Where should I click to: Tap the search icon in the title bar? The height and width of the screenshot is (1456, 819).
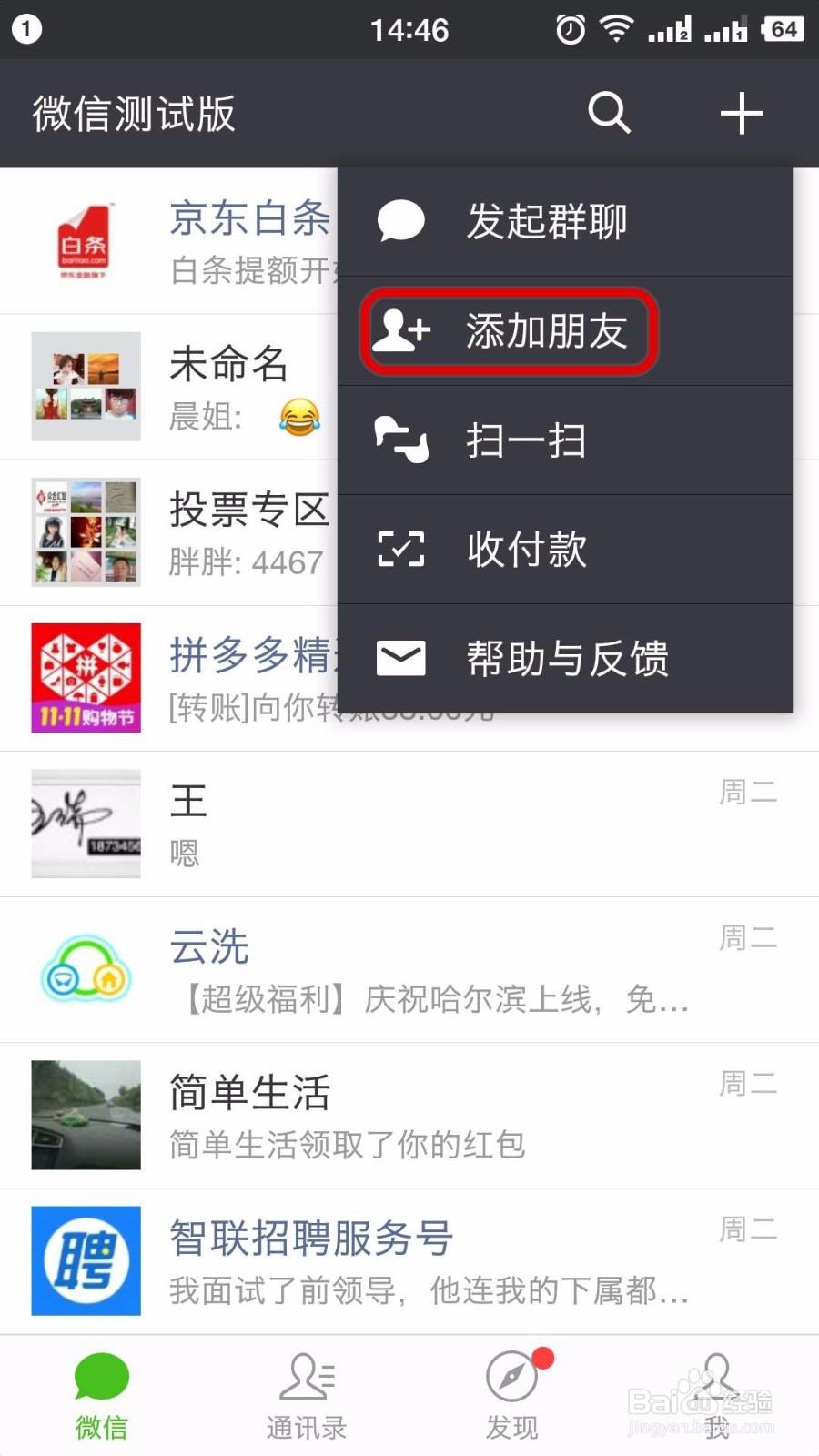(x=609, y=114)
